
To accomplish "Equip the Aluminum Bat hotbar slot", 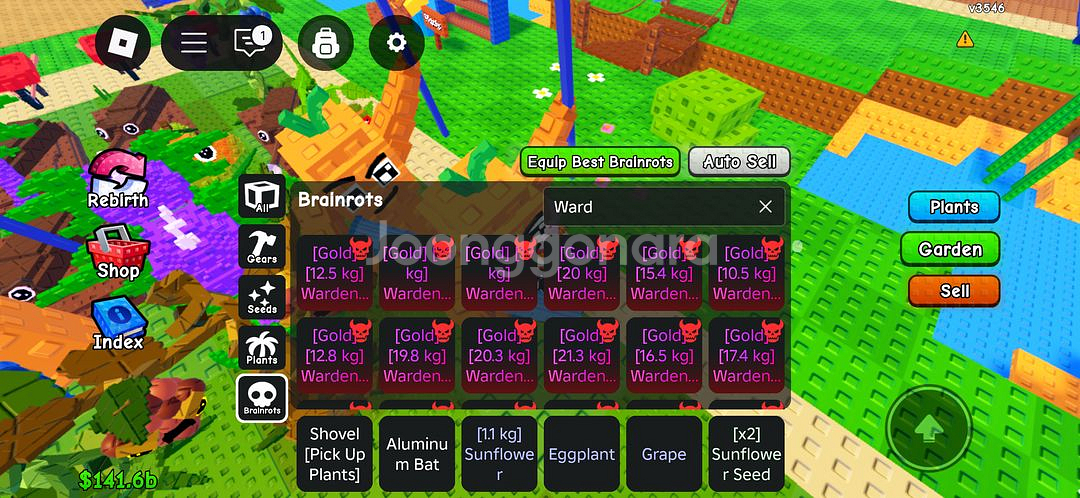I will click(x=417, y=454).
